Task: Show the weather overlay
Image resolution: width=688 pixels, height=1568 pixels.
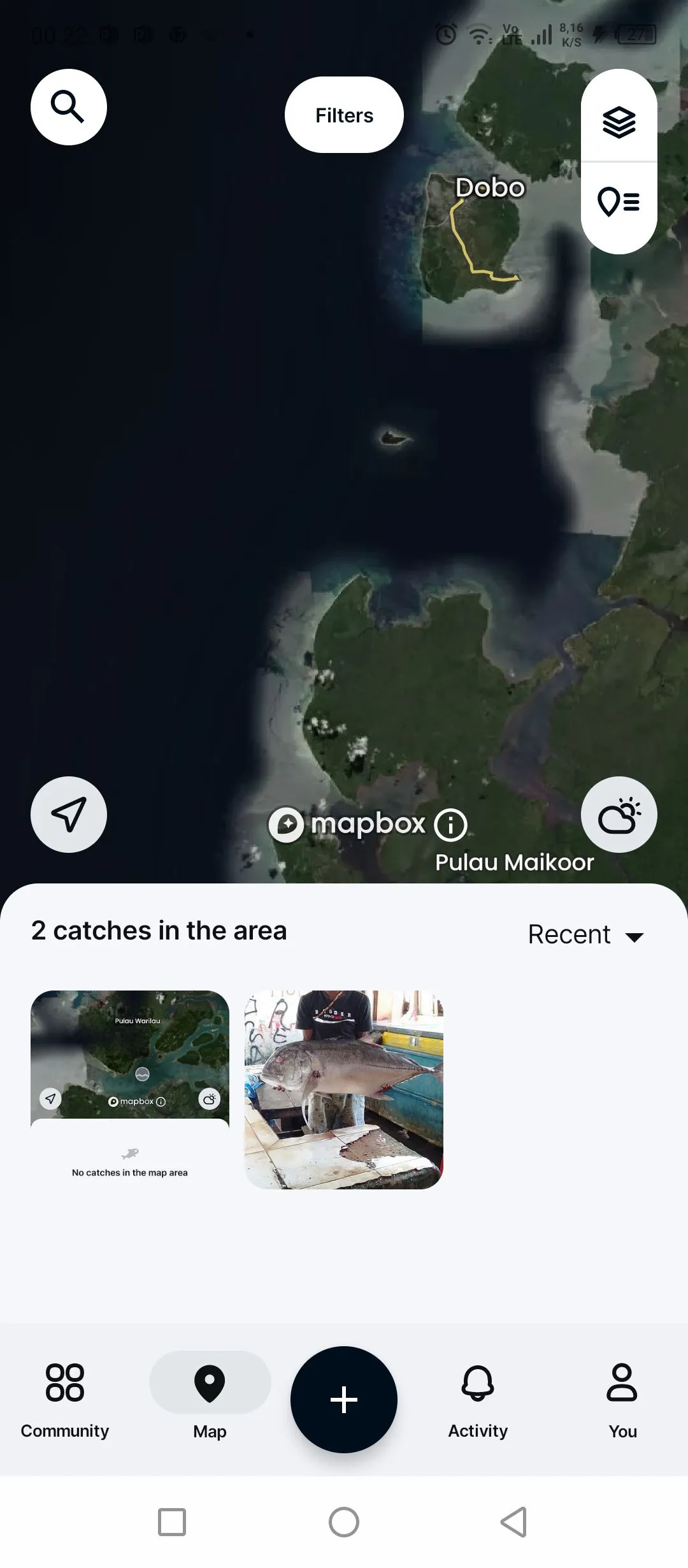Action: 619,815
